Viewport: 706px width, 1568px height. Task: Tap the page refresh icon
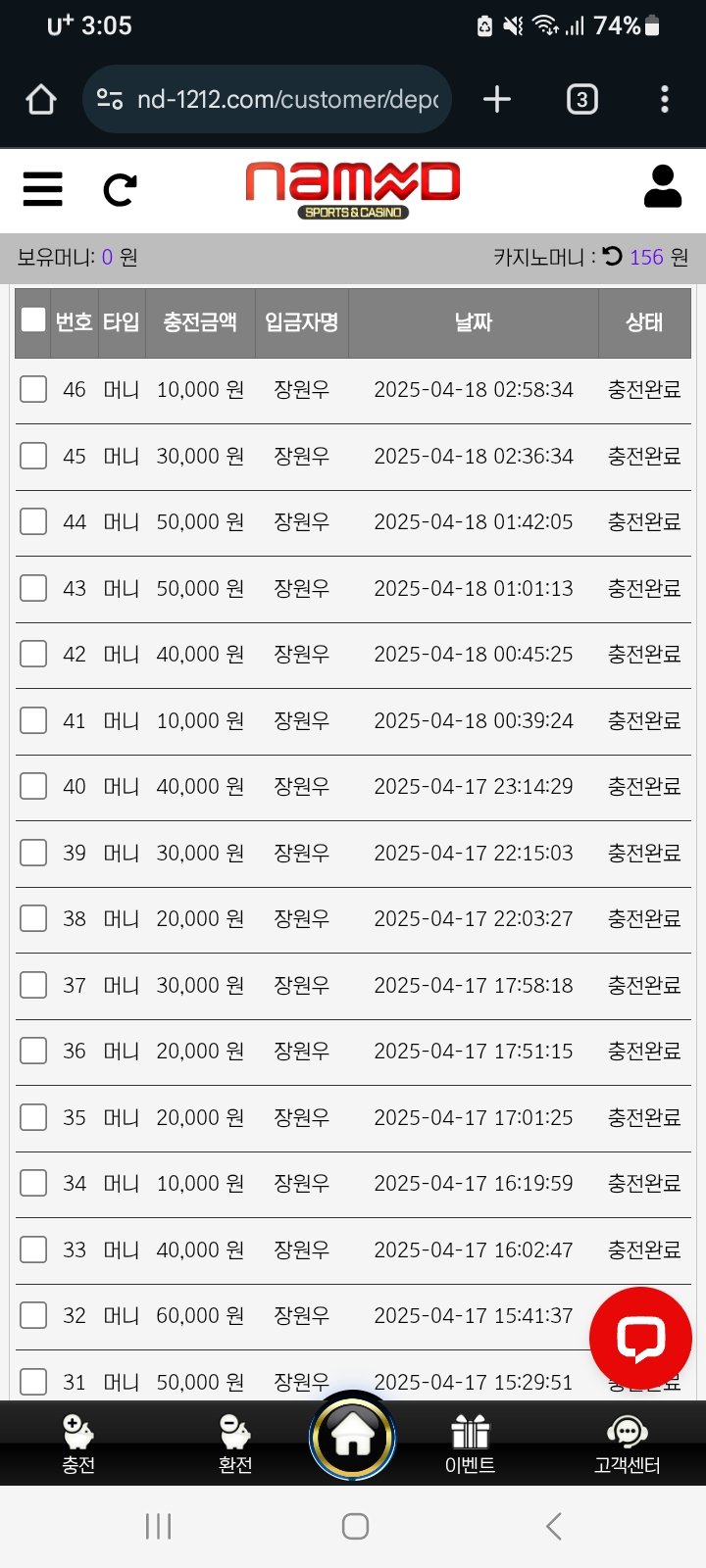120,189
